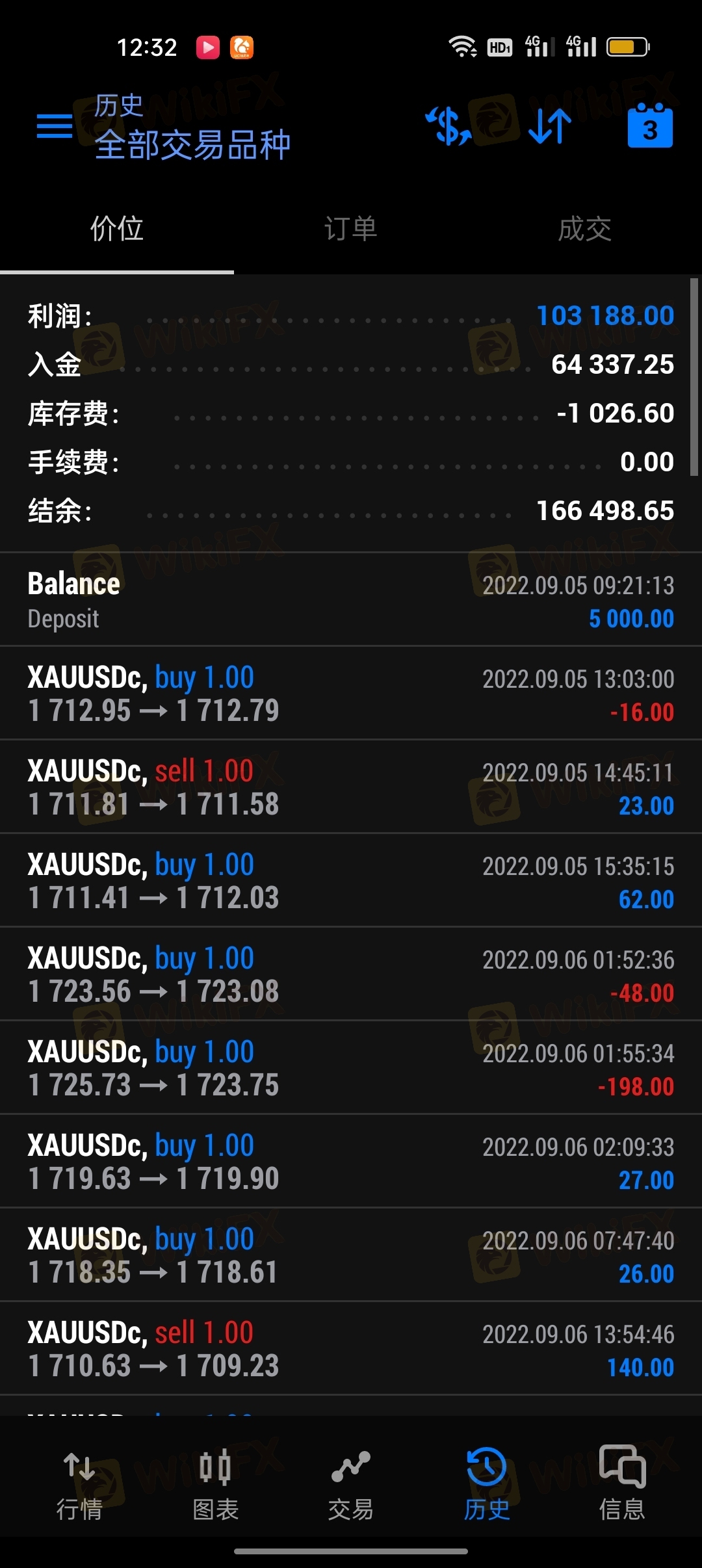This screenshot has width=702, height=1568.
Task: Tap the currency symbol filter icon
Action: (448, 126)
